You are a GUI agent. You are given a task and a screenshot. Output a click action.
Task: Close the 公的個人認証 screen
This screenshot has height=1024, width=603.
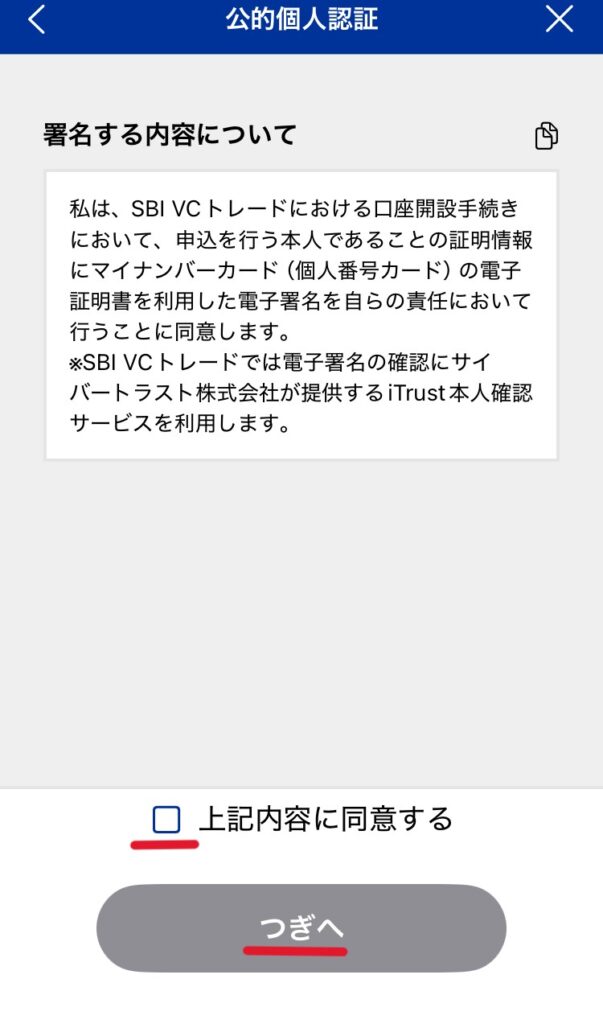[559, 20]
